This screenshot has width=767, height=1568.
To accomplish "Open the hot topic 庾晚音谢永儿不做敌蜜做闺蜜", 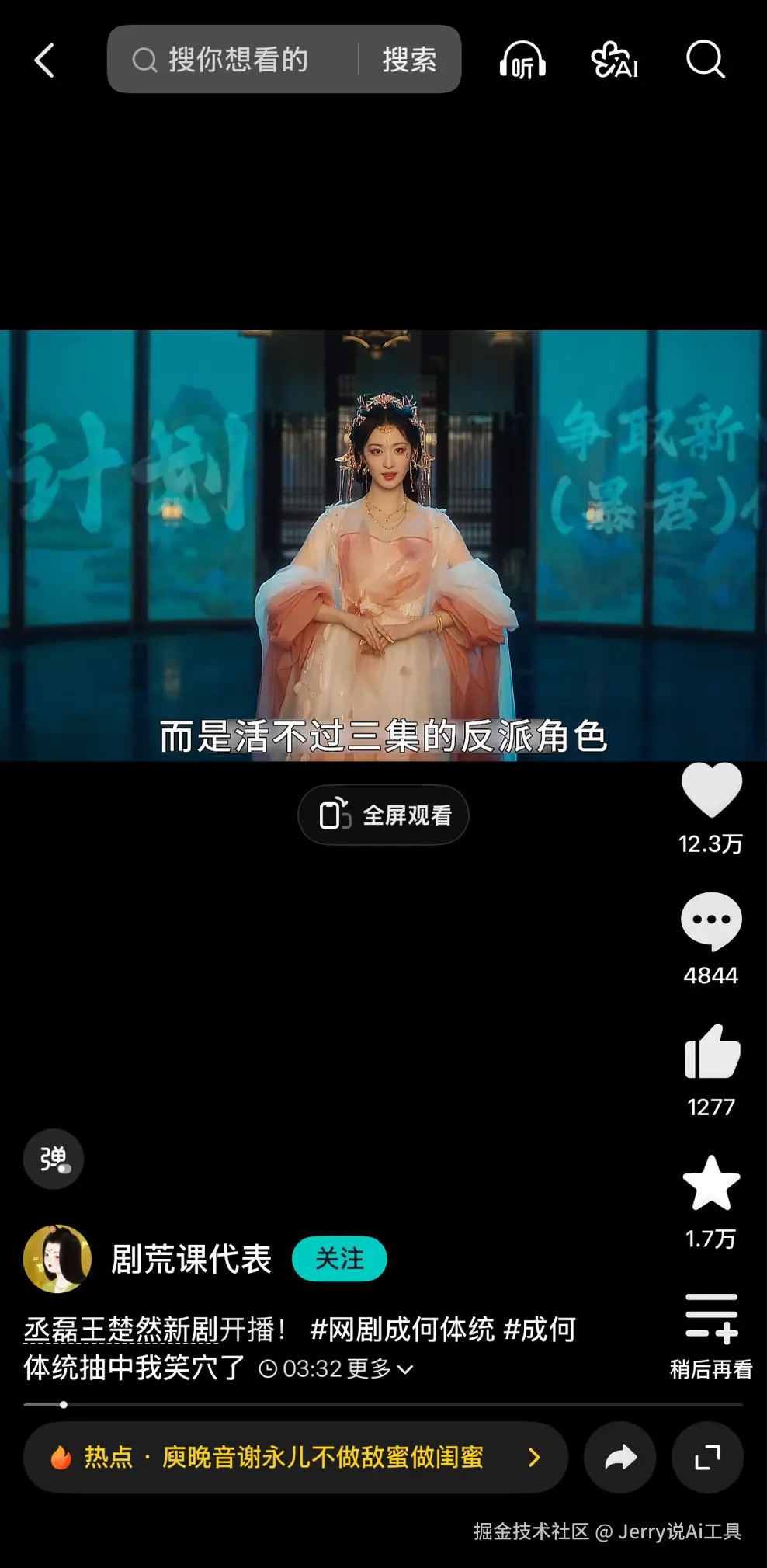I will [x=295, y=1457].
